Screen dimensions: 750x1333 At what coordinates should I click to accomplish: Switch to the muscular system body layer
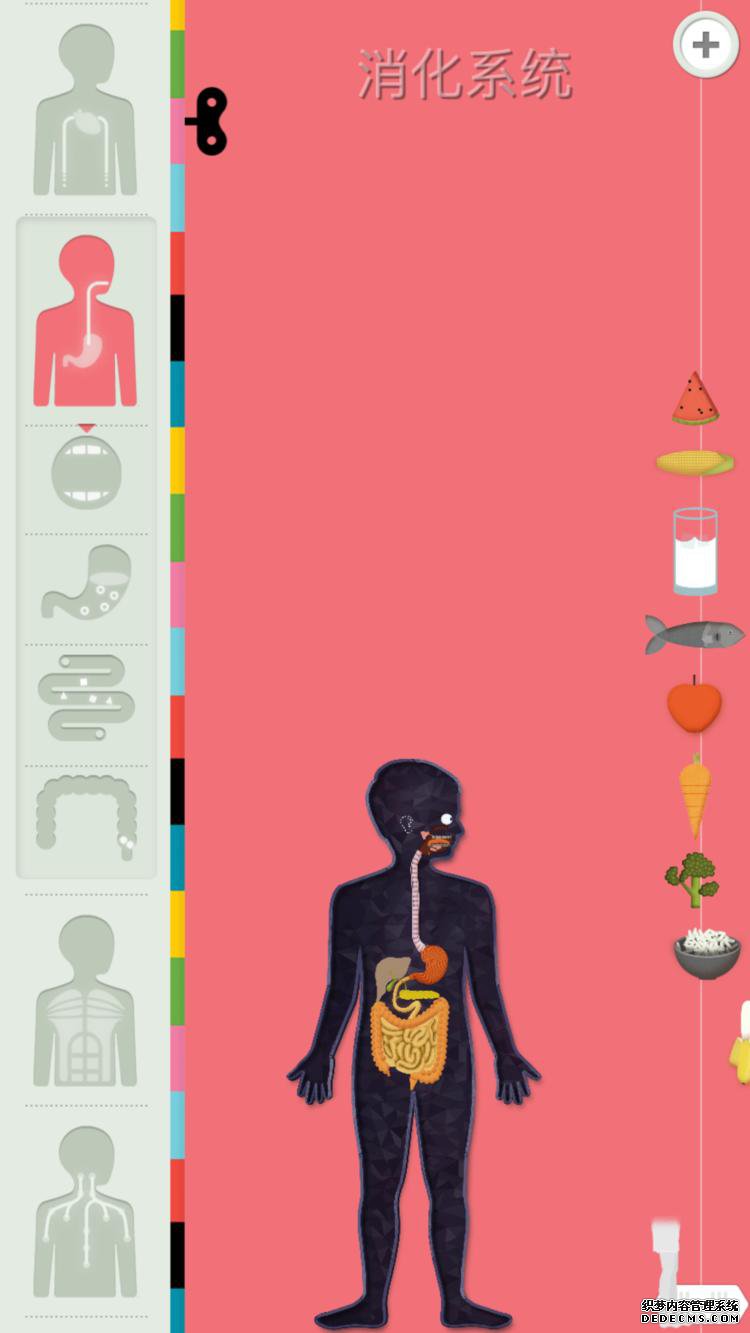85,1000
